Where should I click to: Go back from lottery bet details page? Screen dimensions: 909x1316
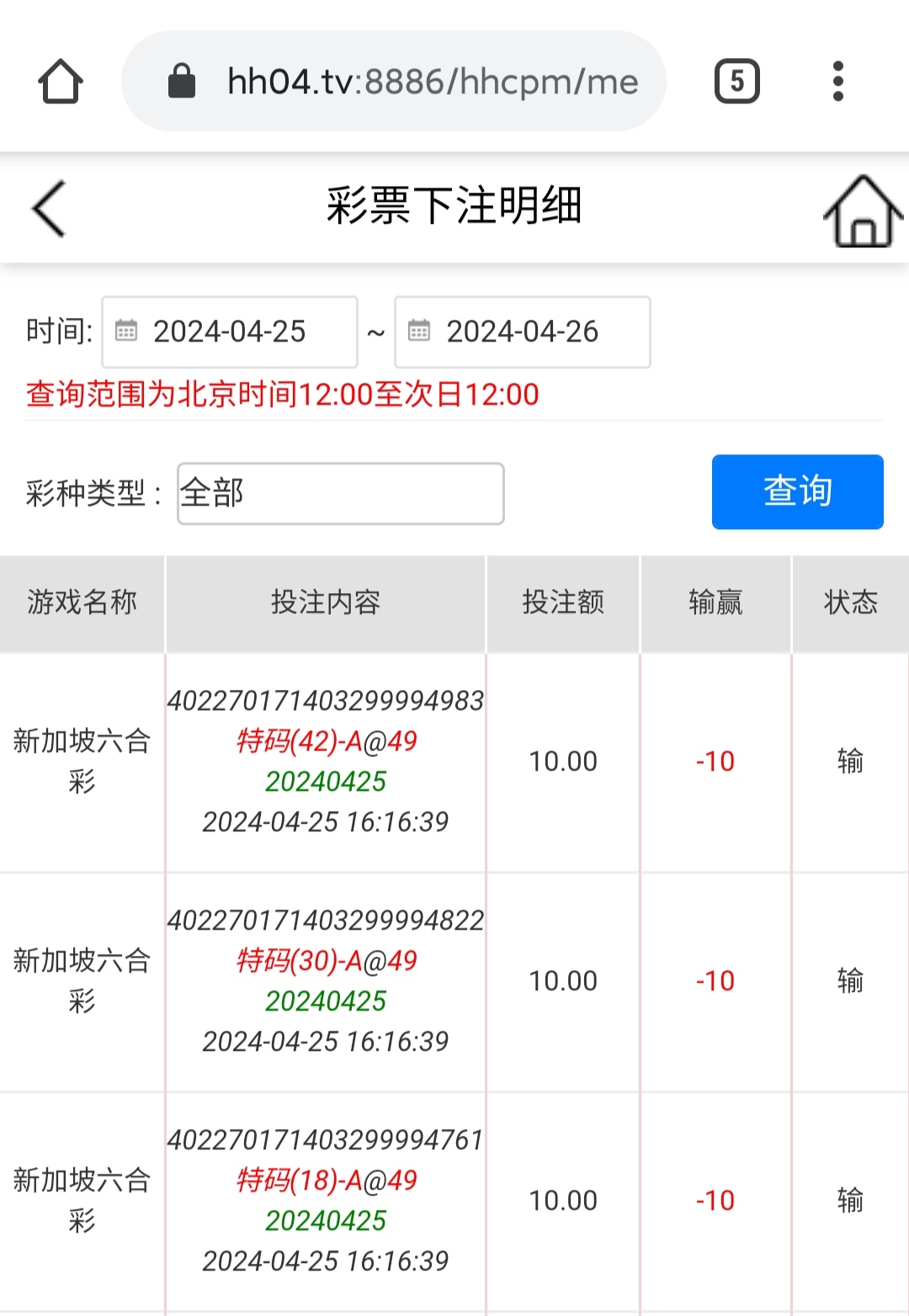tap(49, 209)
